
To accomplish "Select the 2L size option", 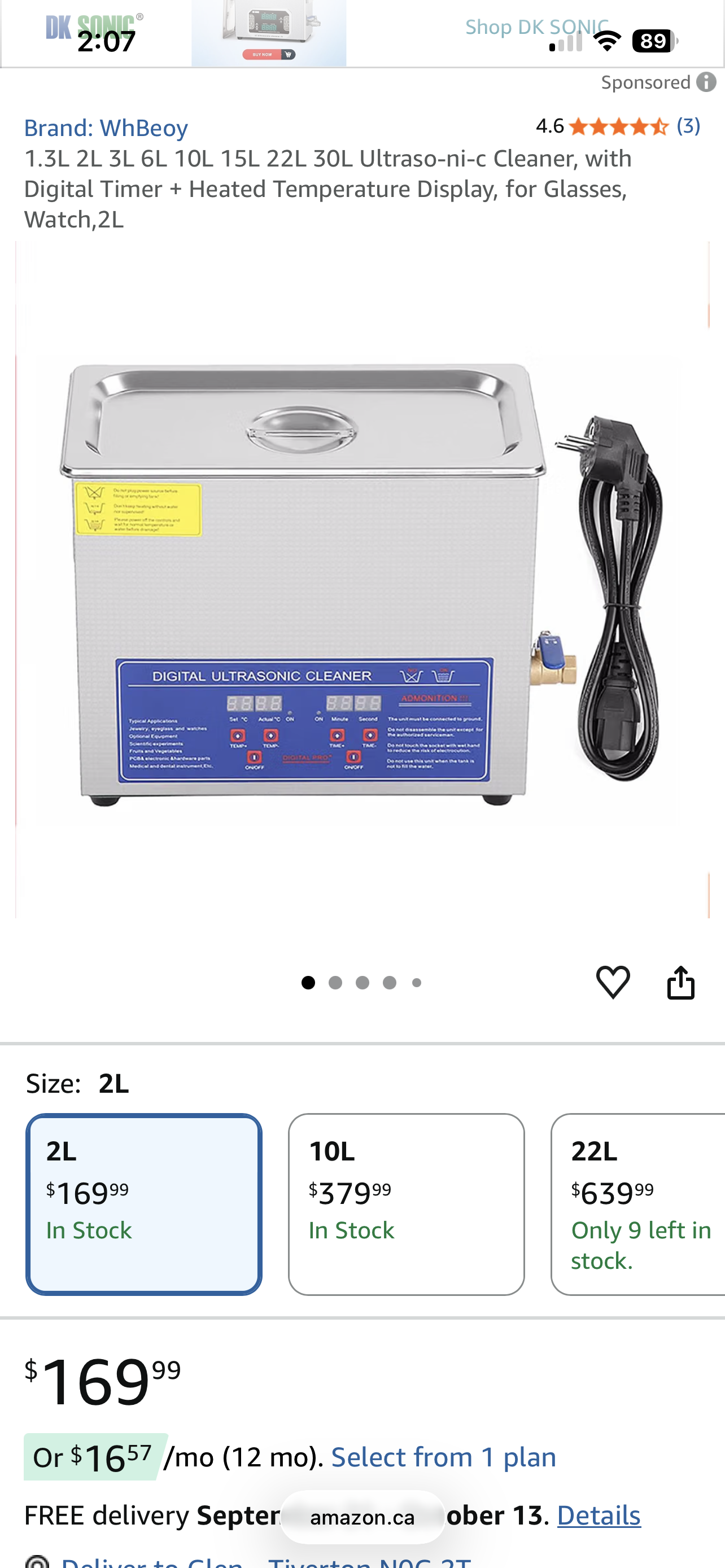I will click(143, 1204).
